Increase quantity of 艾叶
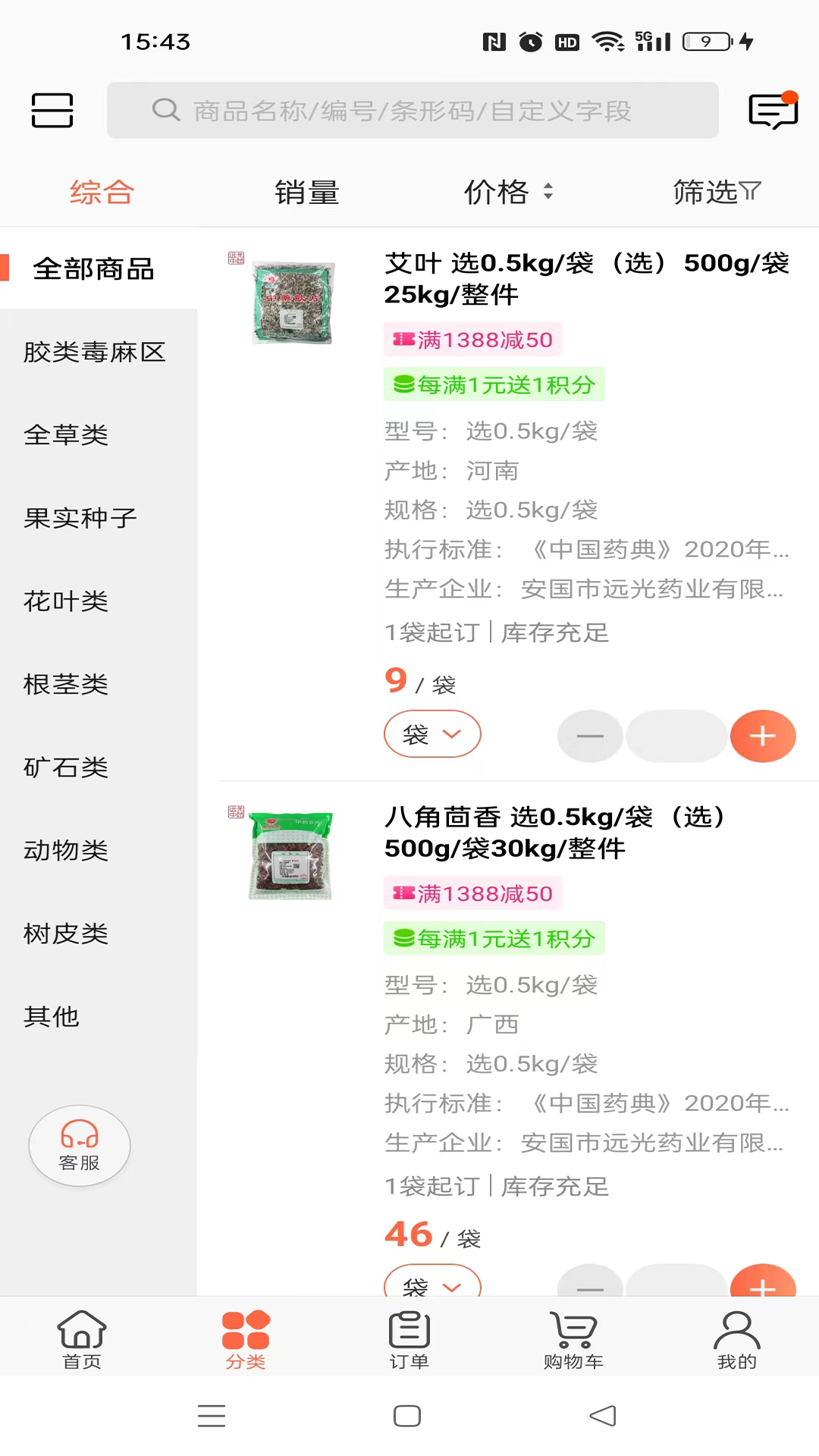819x1456 pixels. click(x=762, y=736)
